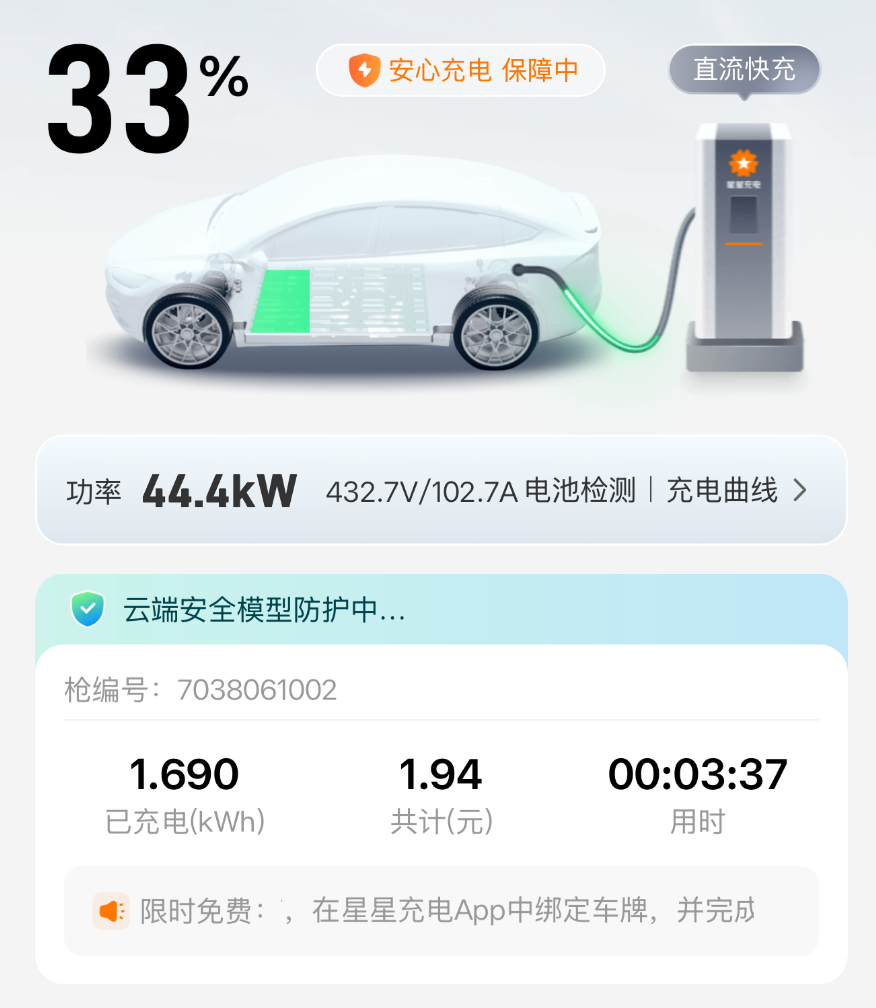Open the 云端安全模型防护中 safety banner

(264, 610)
